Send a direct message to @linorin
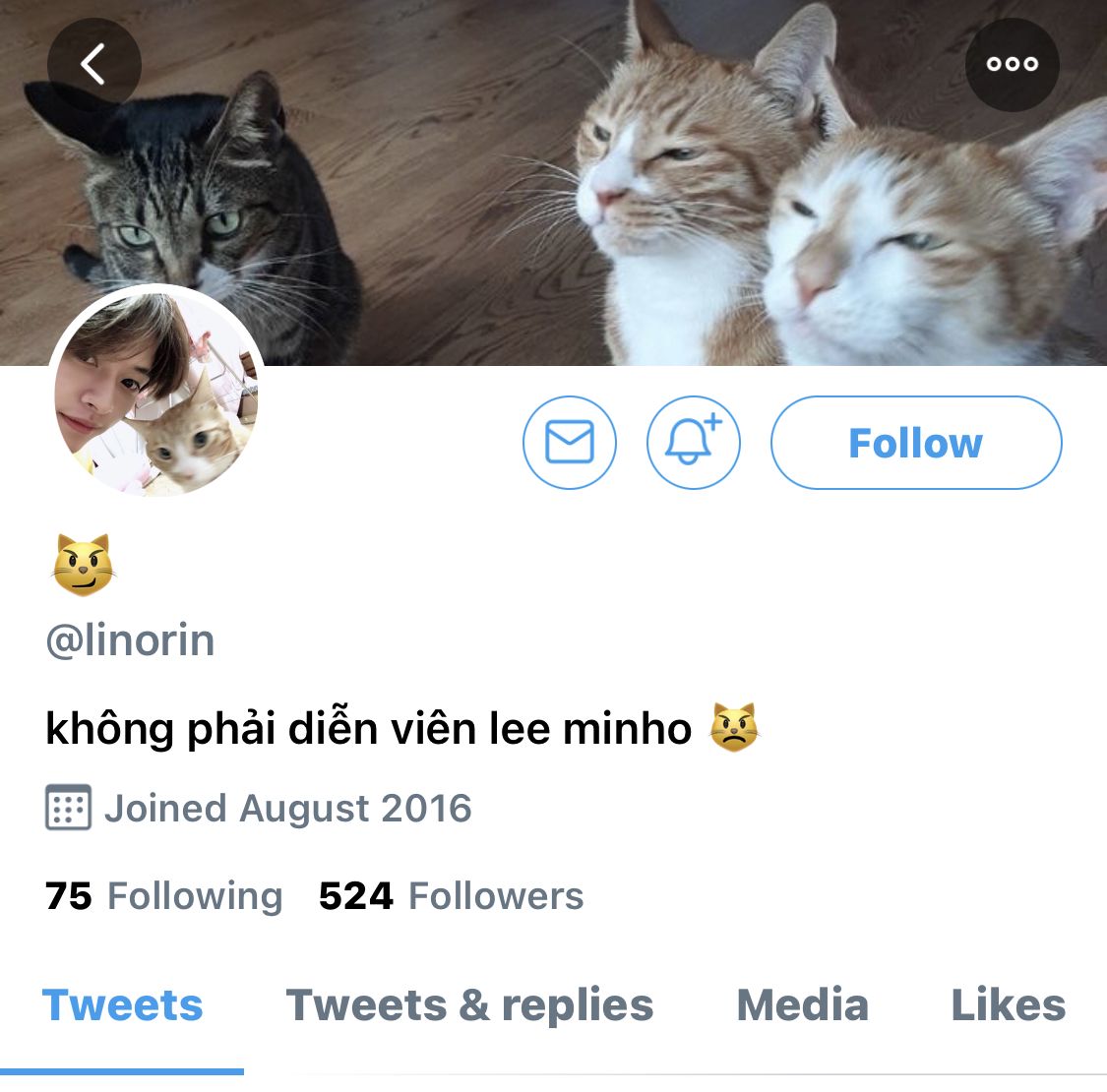Viewport: 1107px width, 1092px height. pyautogui.click(x=569, y=443)
